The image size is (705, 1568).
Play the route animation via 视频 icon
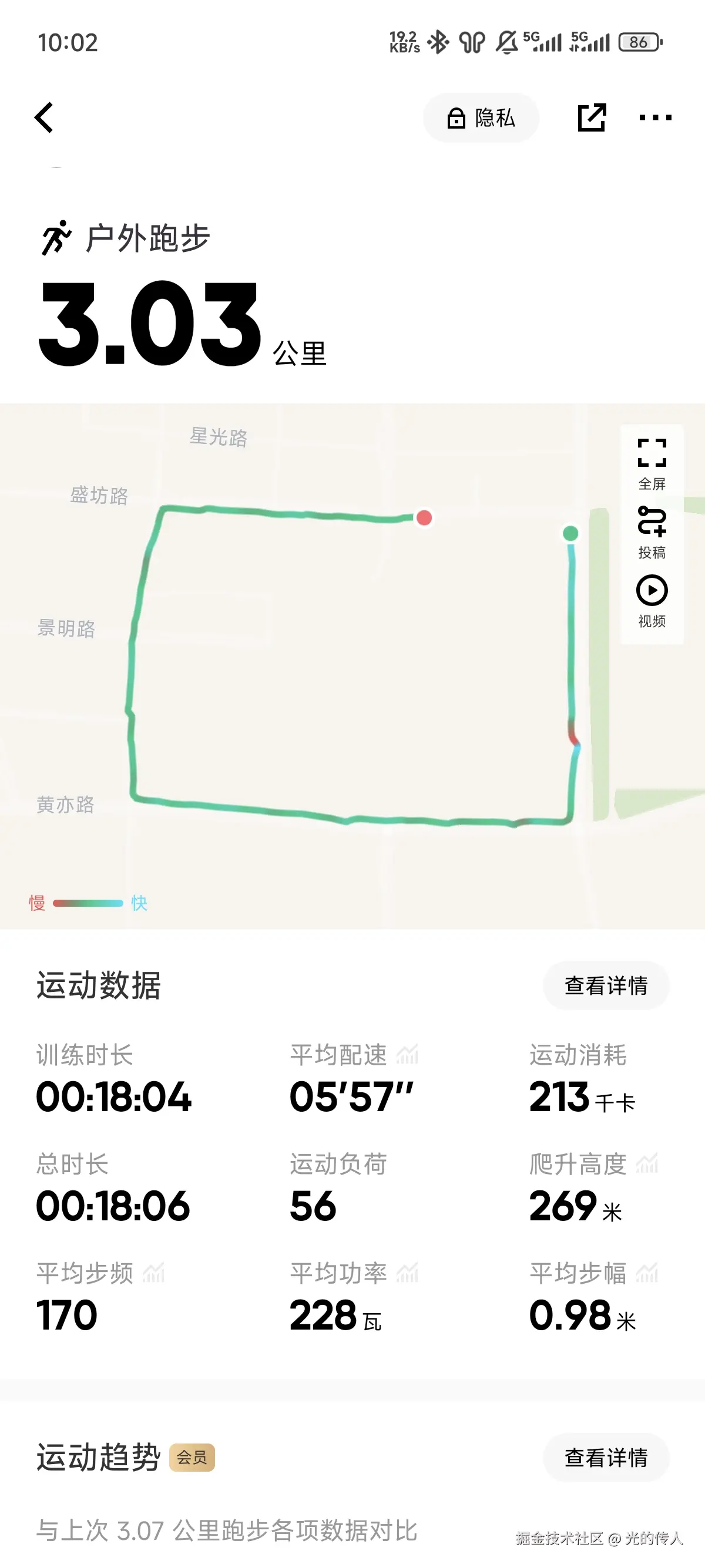652,589
